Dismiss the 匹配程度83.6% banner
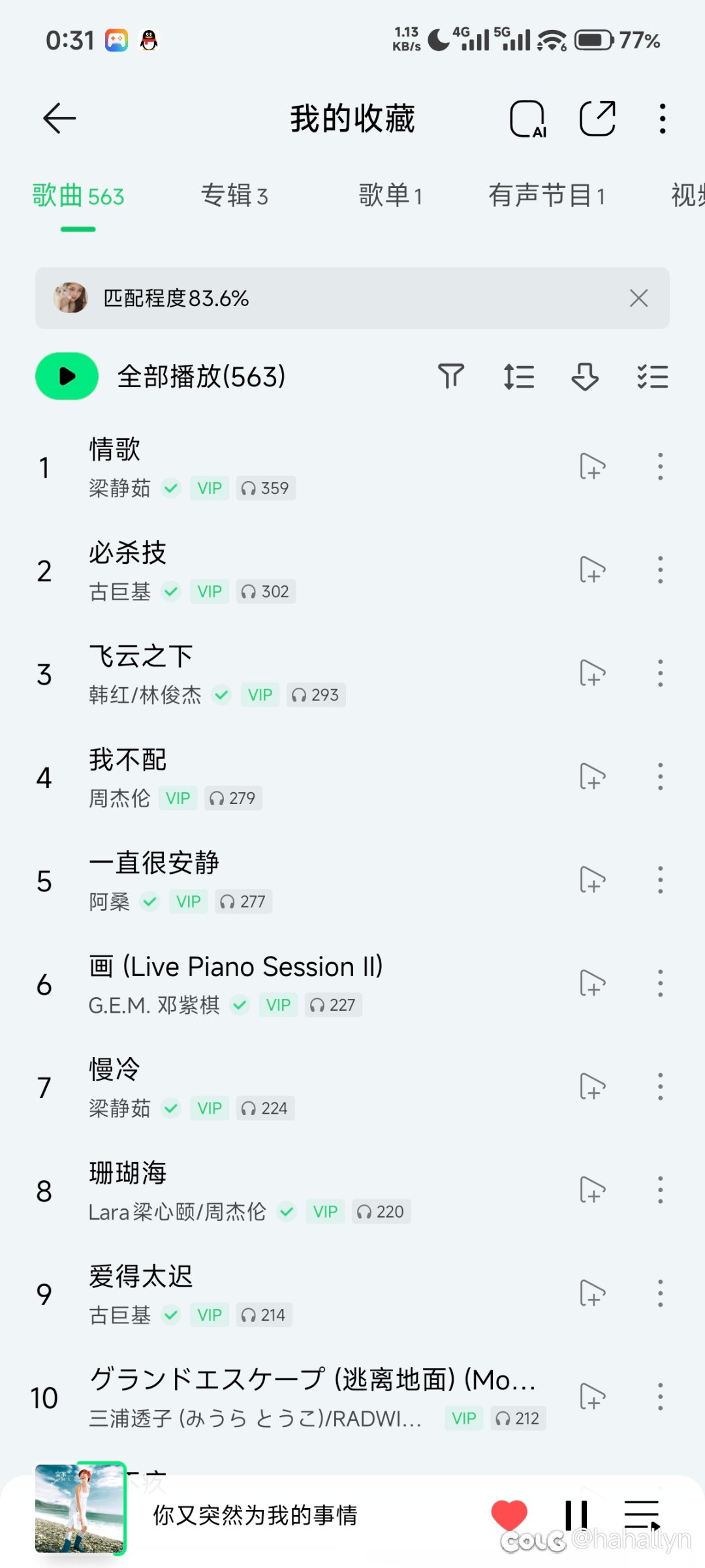 638,298
